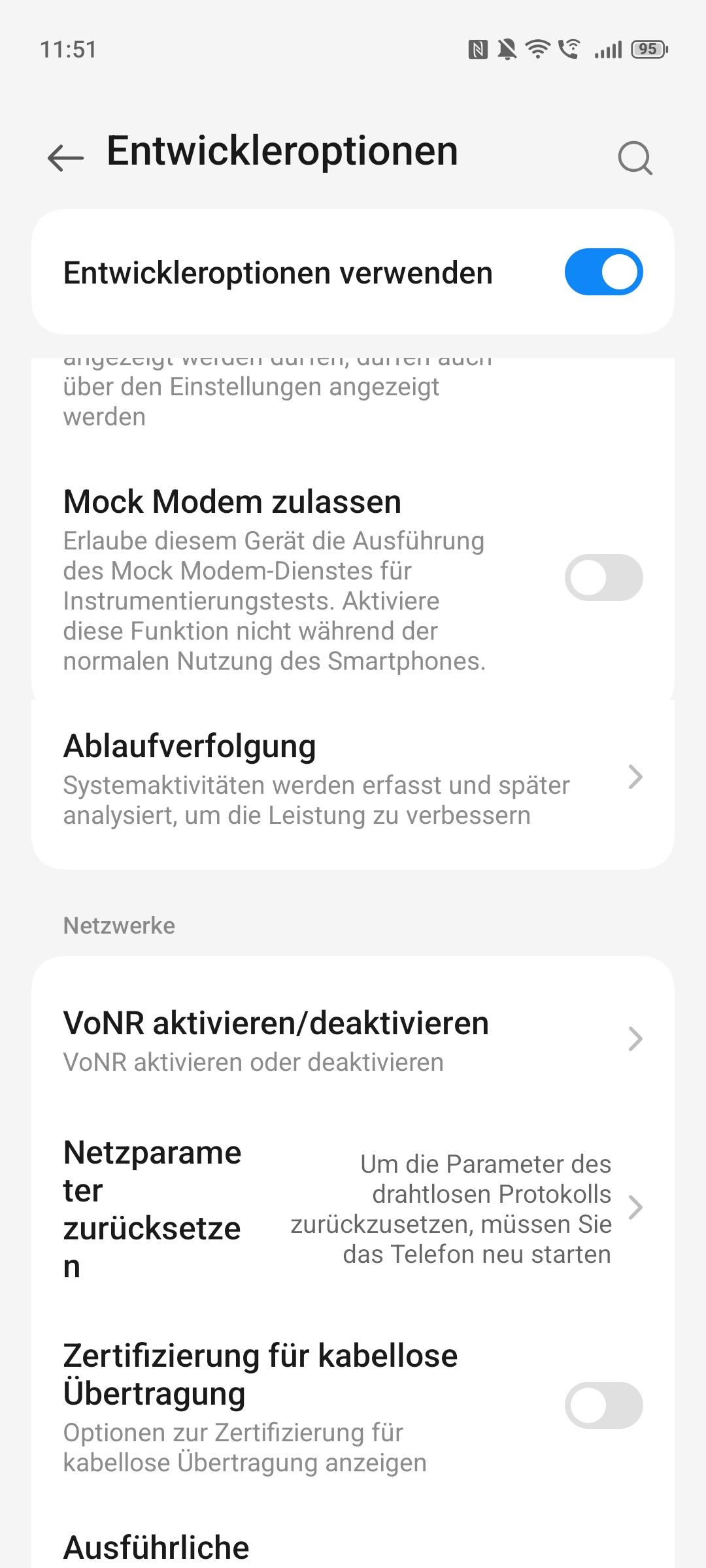Viewport: 706px width, 1568px height.
Task: Turn off Entwickleroptionen verwenden switch
Action: (603, 272)
